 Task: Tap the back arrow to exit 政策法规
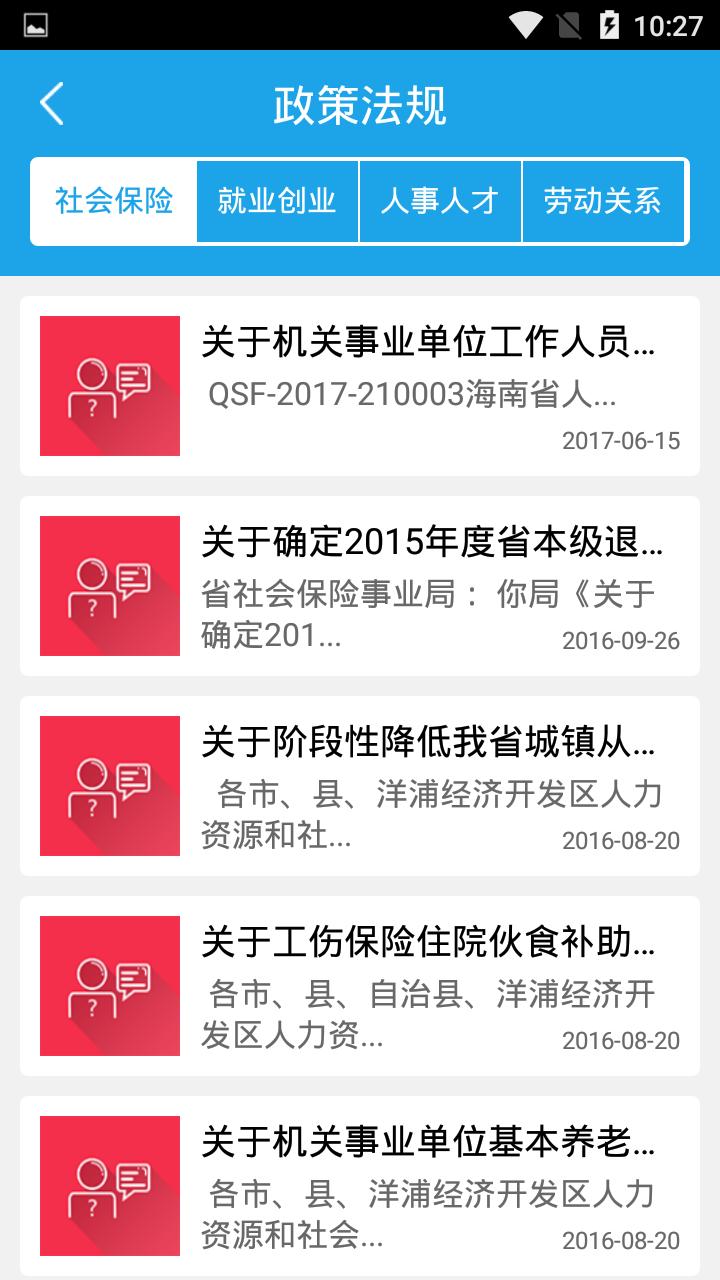53,100
